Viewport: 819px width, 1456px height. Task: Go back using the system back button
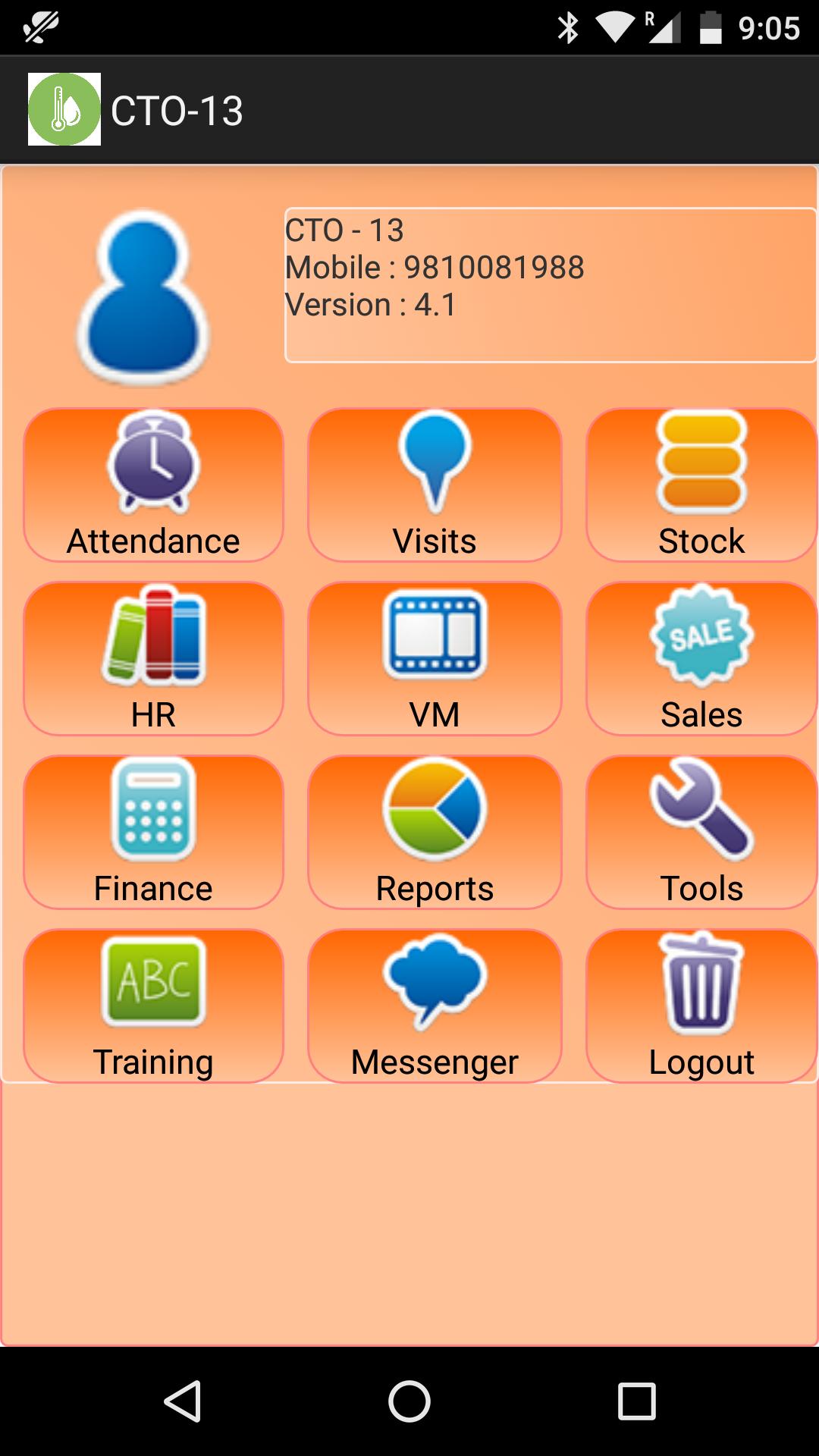pos(182,1401)
